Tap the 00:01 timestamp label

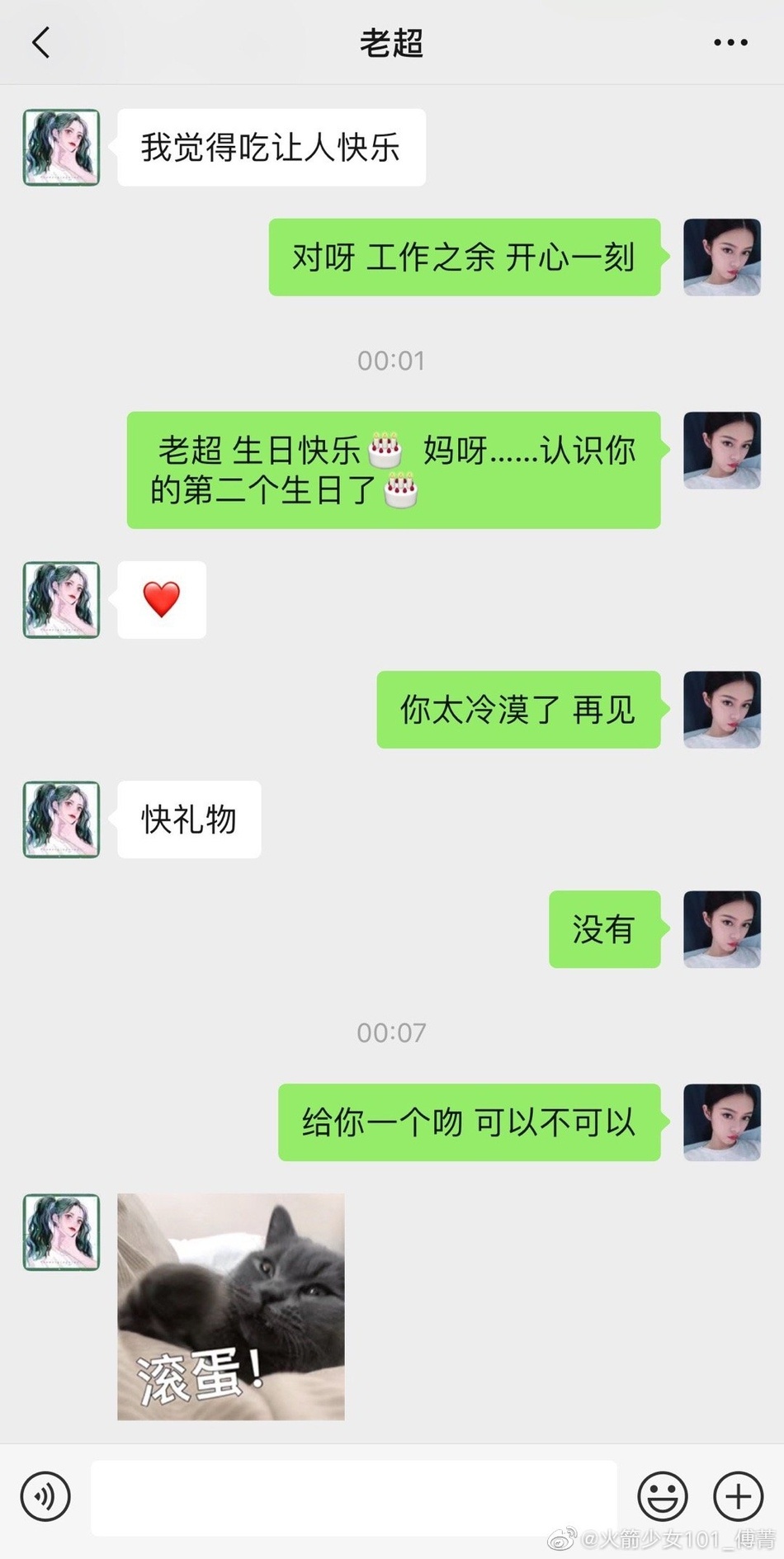391,360
